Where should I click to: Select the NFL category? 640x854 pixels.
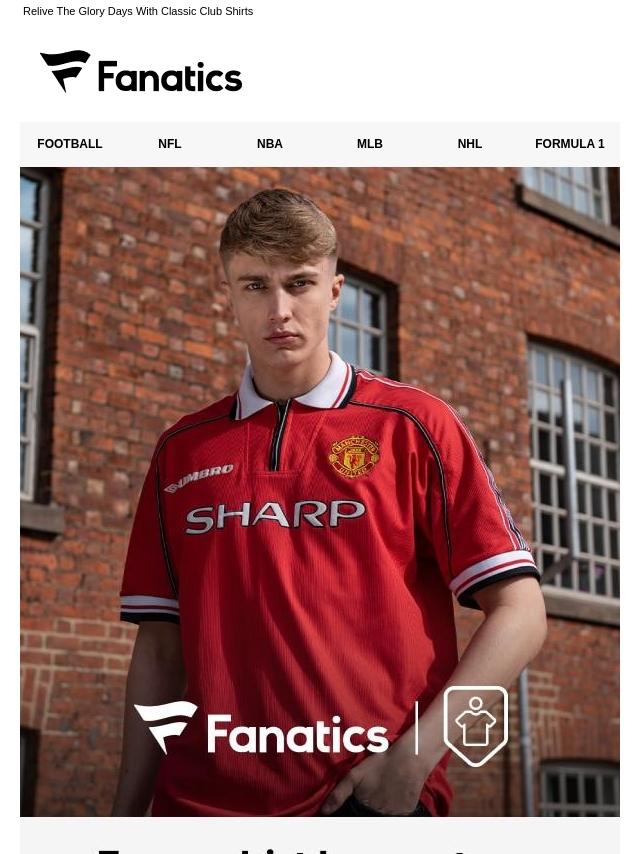tap(170, 144)
